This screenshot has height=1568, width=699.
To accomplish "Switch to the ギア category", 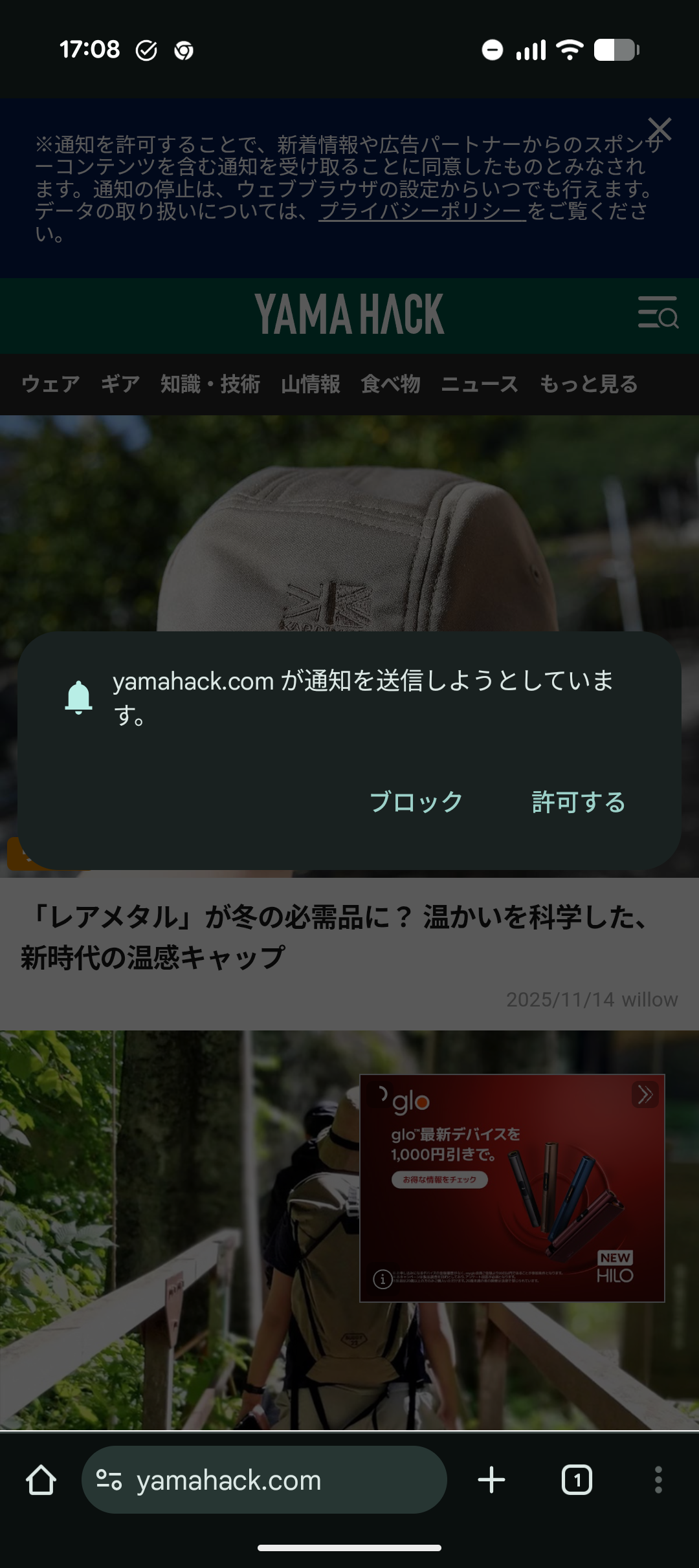I will [x=120, y=384].
